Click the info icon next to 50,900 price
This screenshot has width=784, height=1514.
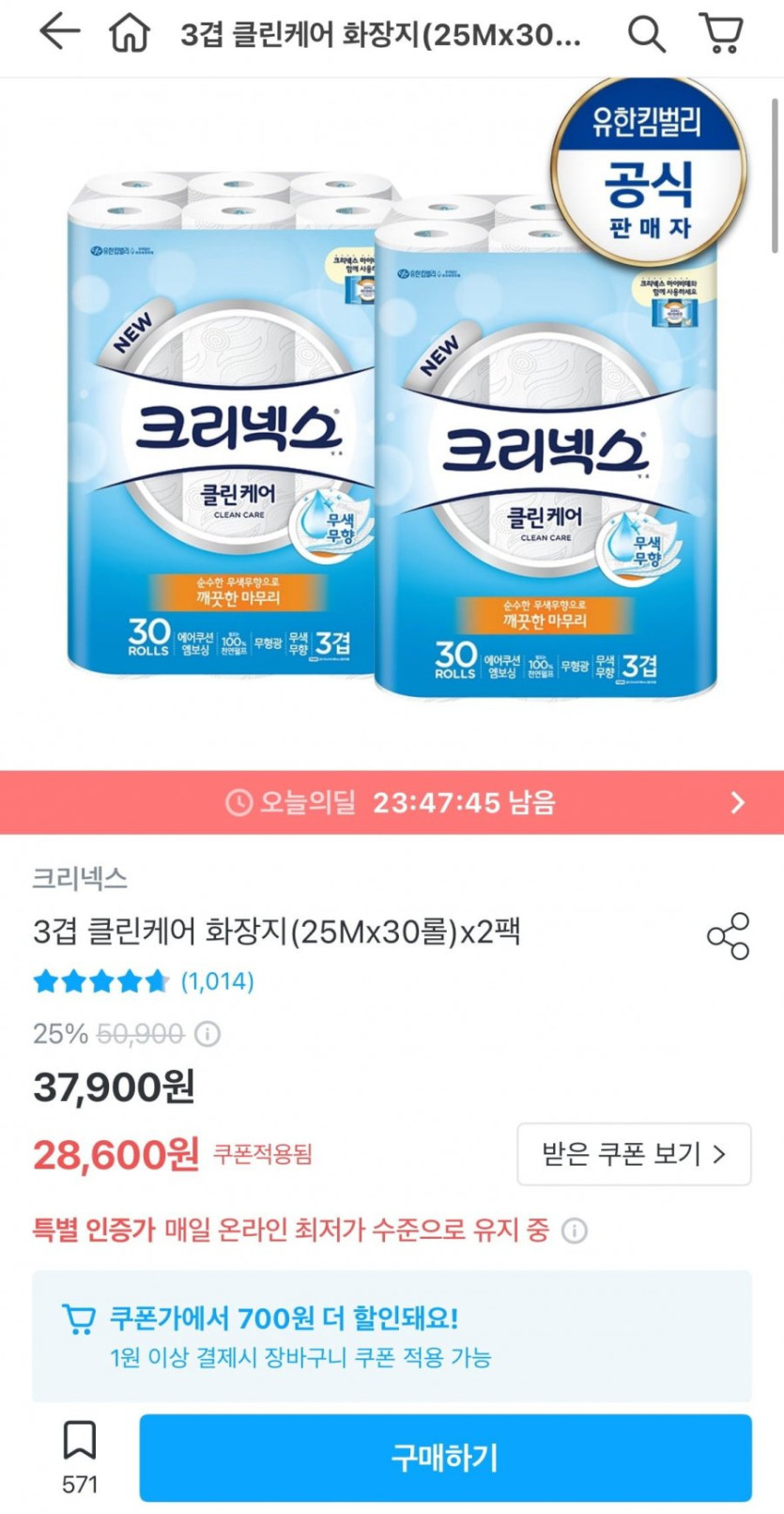(206, 1035)
